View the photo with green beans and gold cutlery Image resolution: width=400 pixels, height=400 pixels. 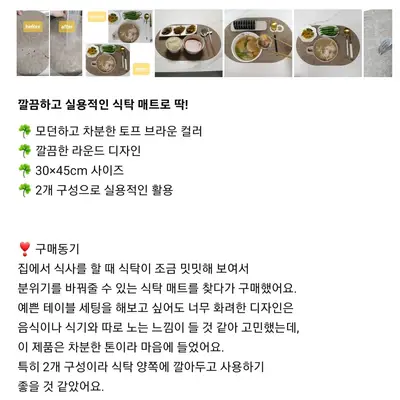[x=328, y=43]
